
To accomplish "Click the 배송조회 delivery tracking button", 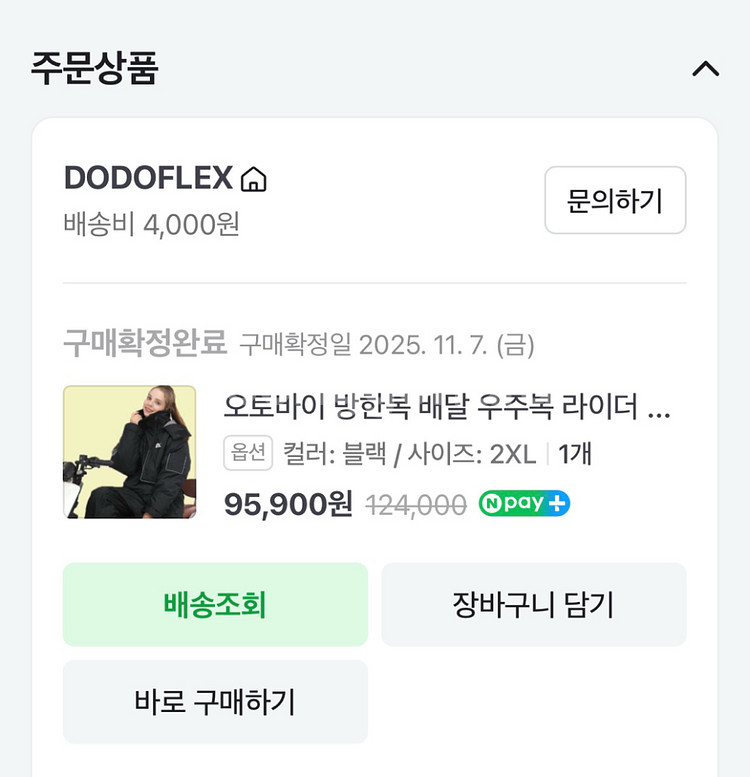I will 215,604.
